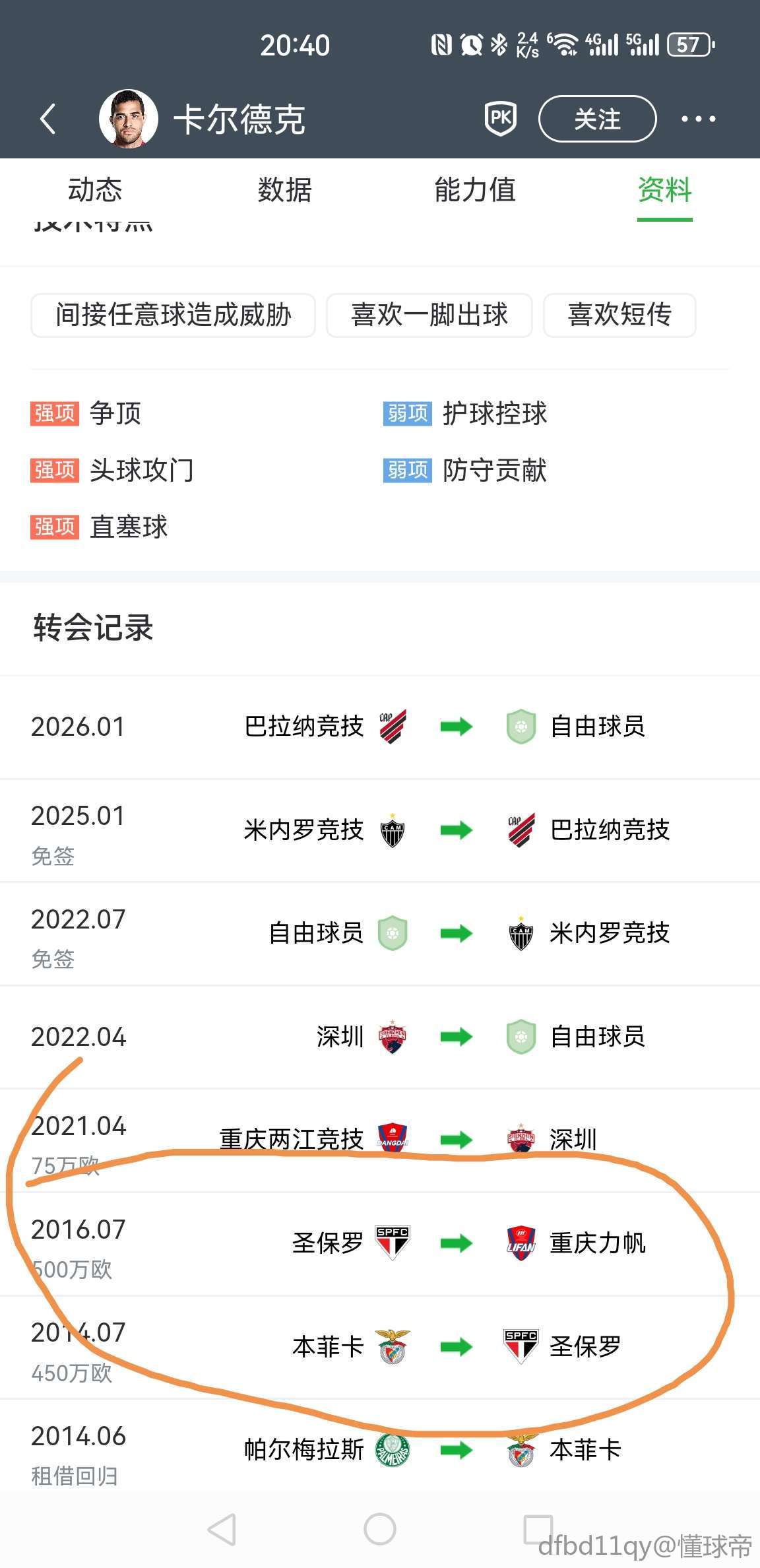760x1568 pixels.
Task: Select the 资料 tab
Action: pyautogui.click(x=664, y=191)
